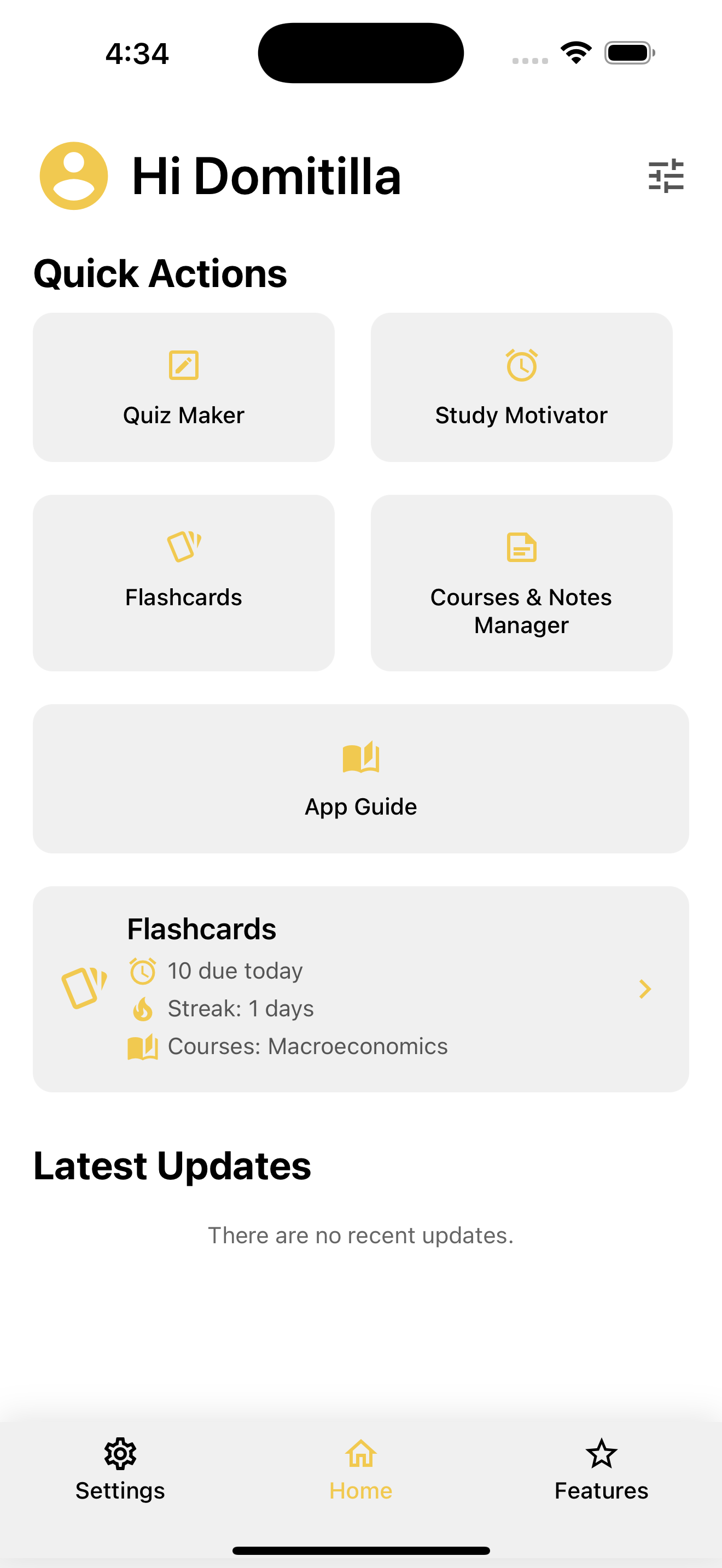
Task: View the App Guide
Action: click(360, 778)
